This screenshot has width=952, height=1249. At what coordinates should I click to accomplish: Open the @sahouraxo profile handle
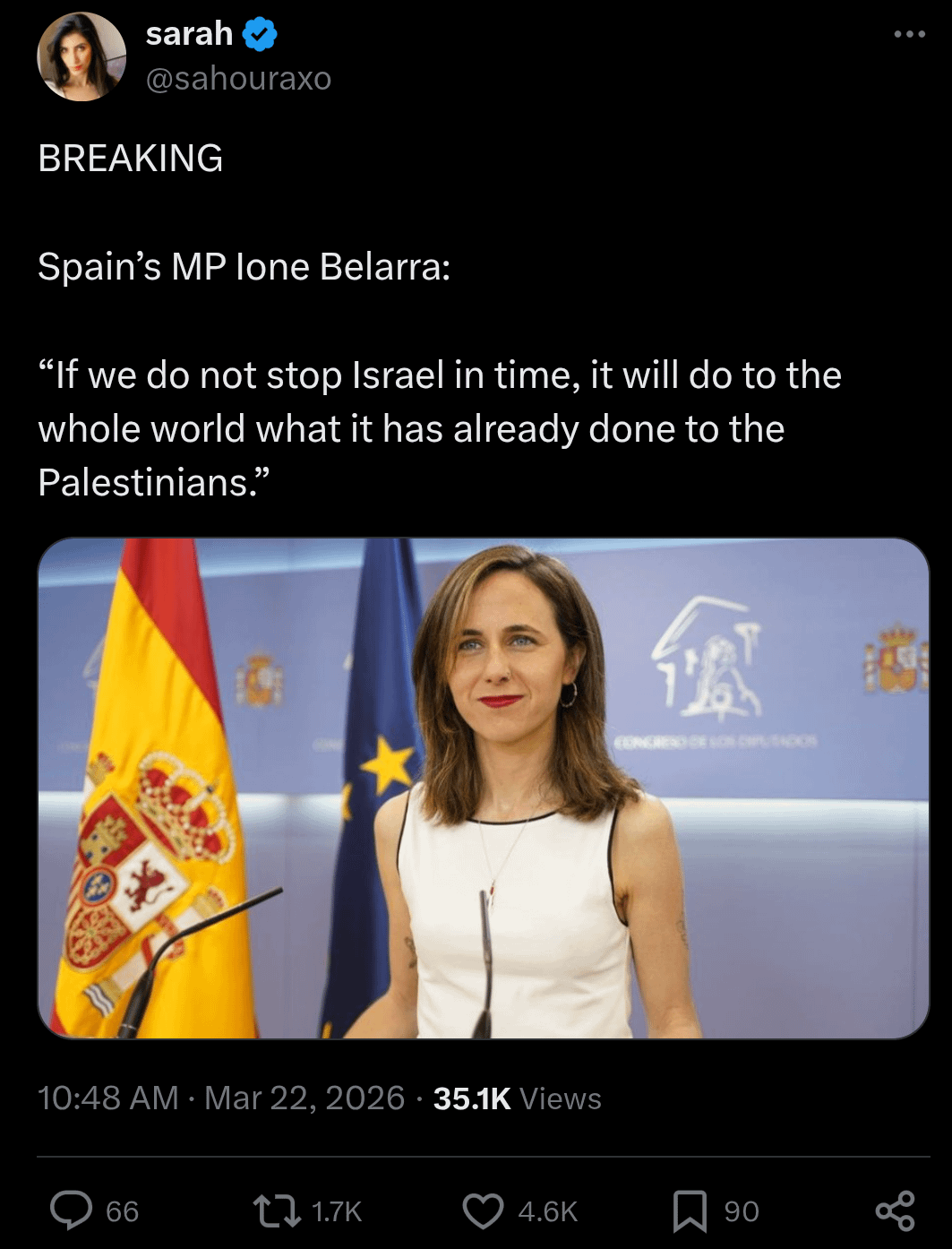click(x=238, y=79)
